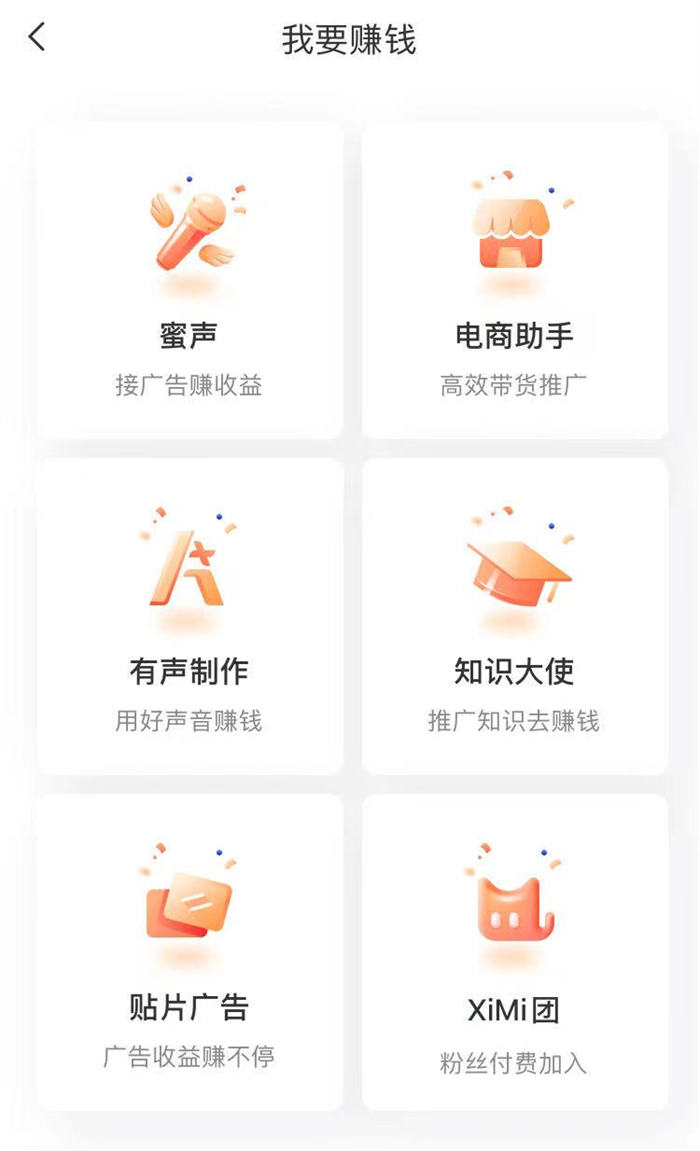Open the XiMi团 card
This screenshot has width=700, height=1151.
[x=514, y=952]
